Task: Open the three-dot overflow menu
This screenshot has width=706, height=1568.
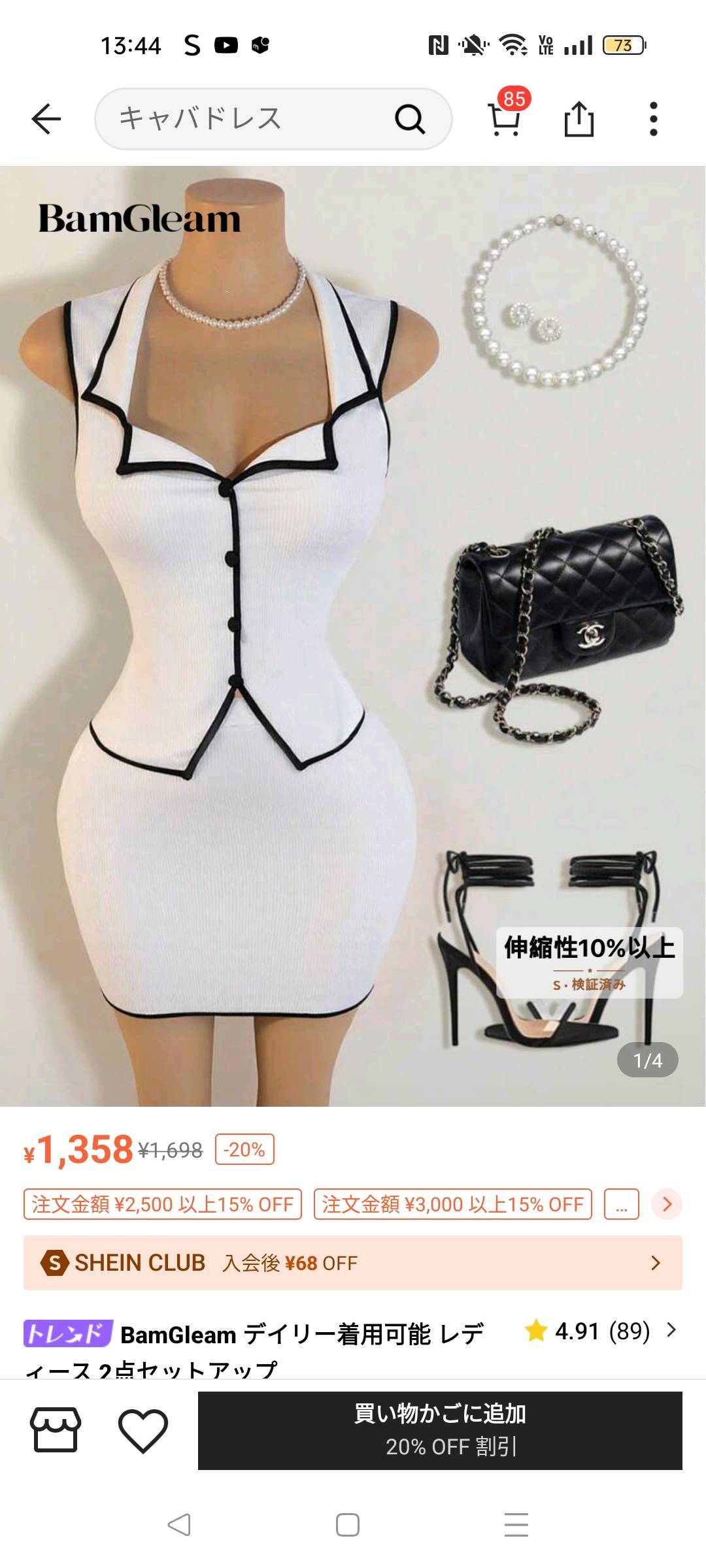Action: 653,119
